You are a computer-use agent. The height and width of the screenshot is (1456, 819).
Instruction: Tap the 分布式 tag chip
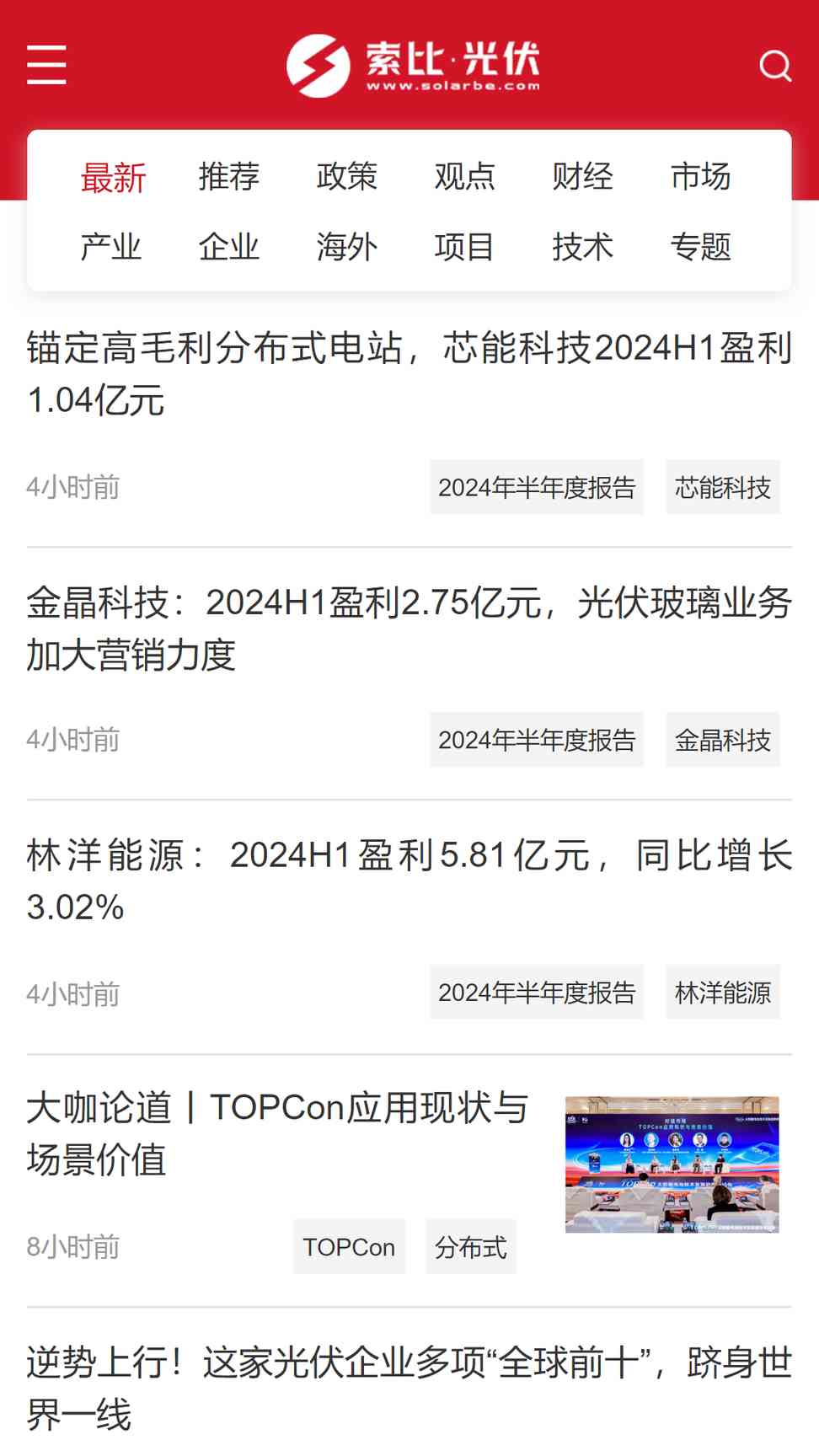[471, 1247]
